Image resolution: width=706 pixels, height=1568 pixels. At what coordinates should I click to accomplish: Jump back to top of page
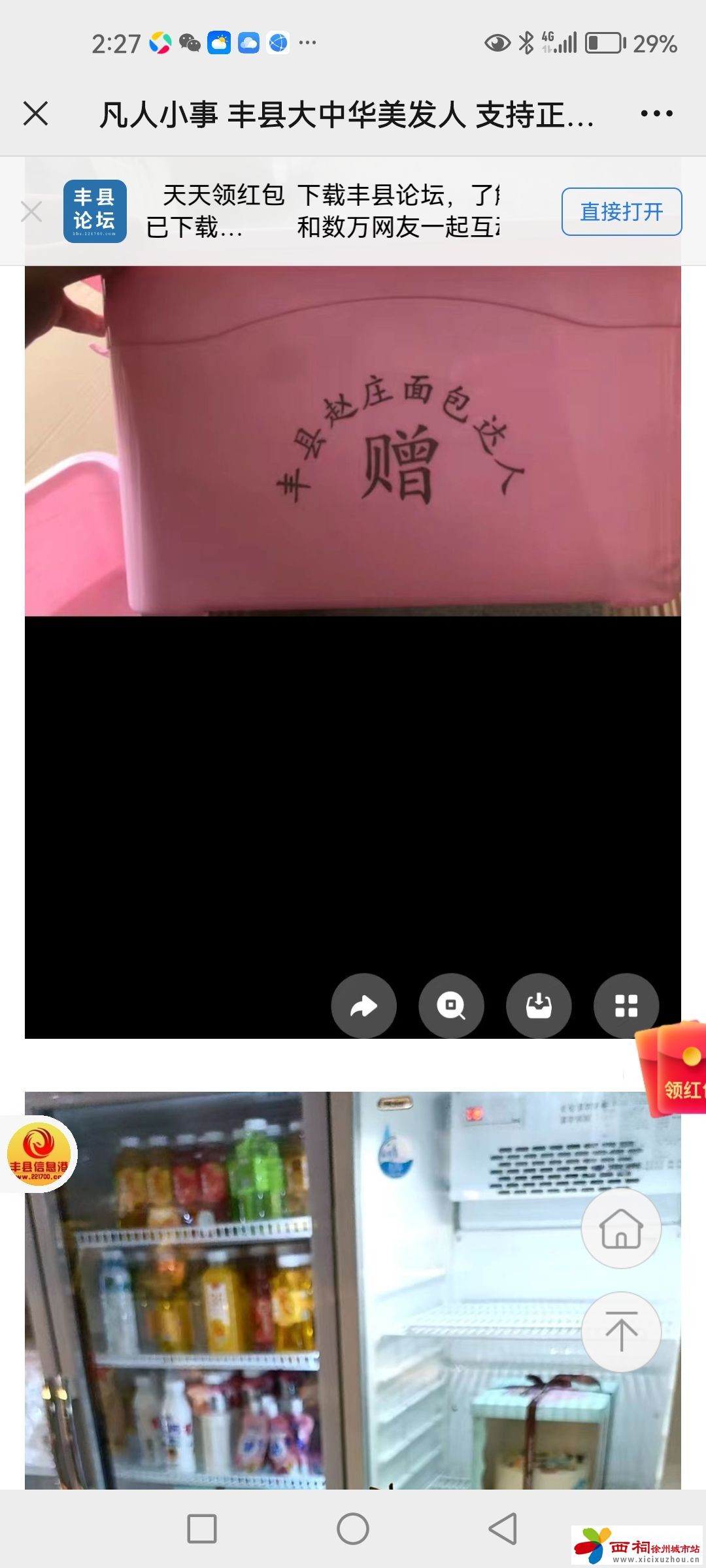coord(621,1331)
